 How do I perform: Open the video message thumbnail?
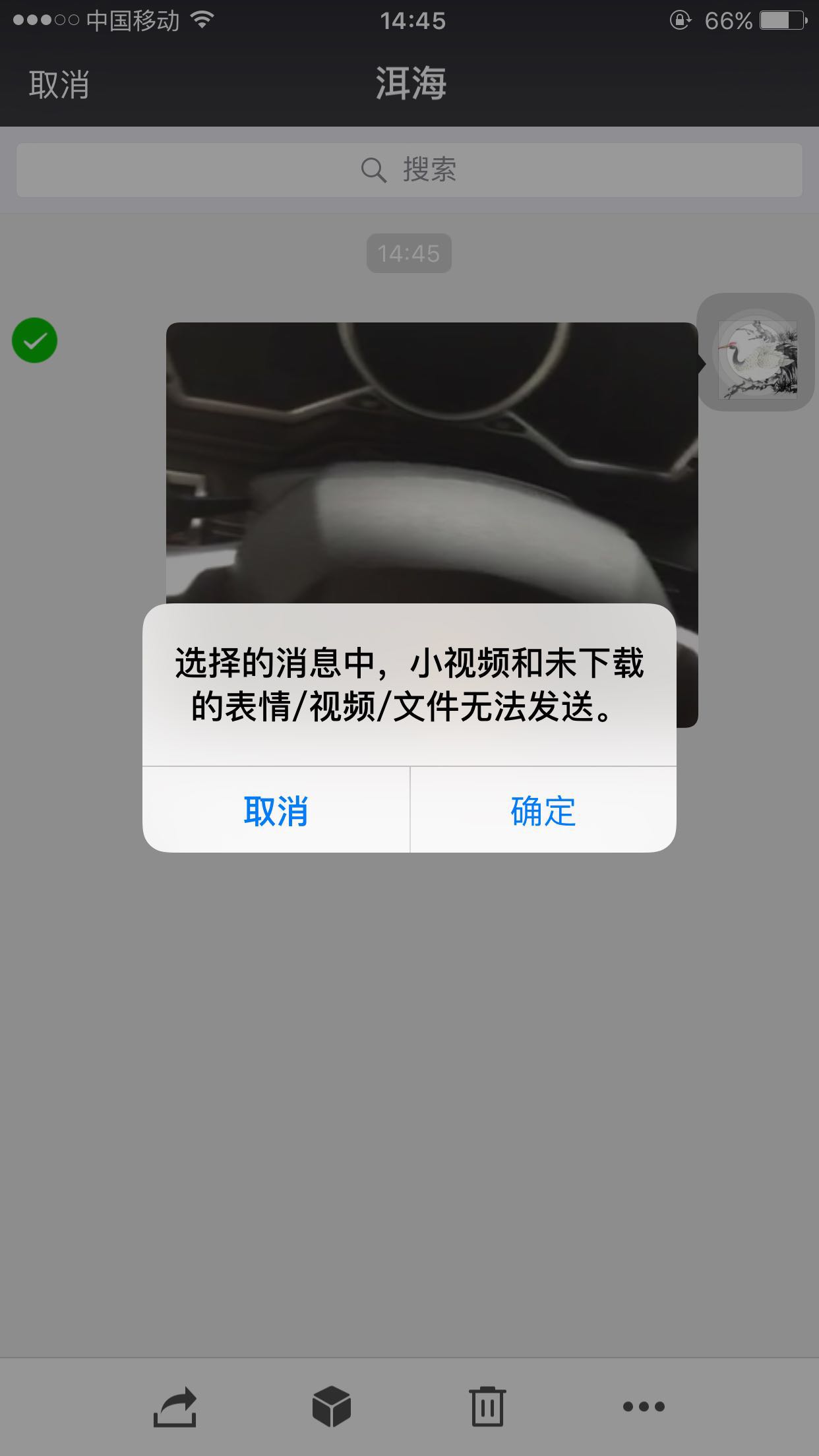click(x=432, y=462)
